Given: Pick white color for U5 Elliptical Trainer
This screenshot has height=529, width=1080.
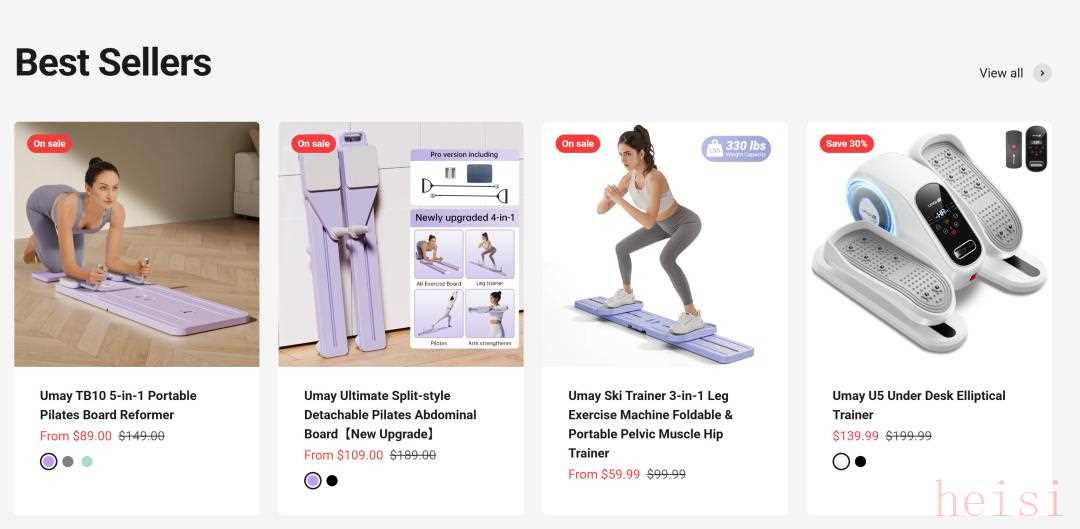Looking at the screenshot, I should pyautogui.click(x=841, y=462).
